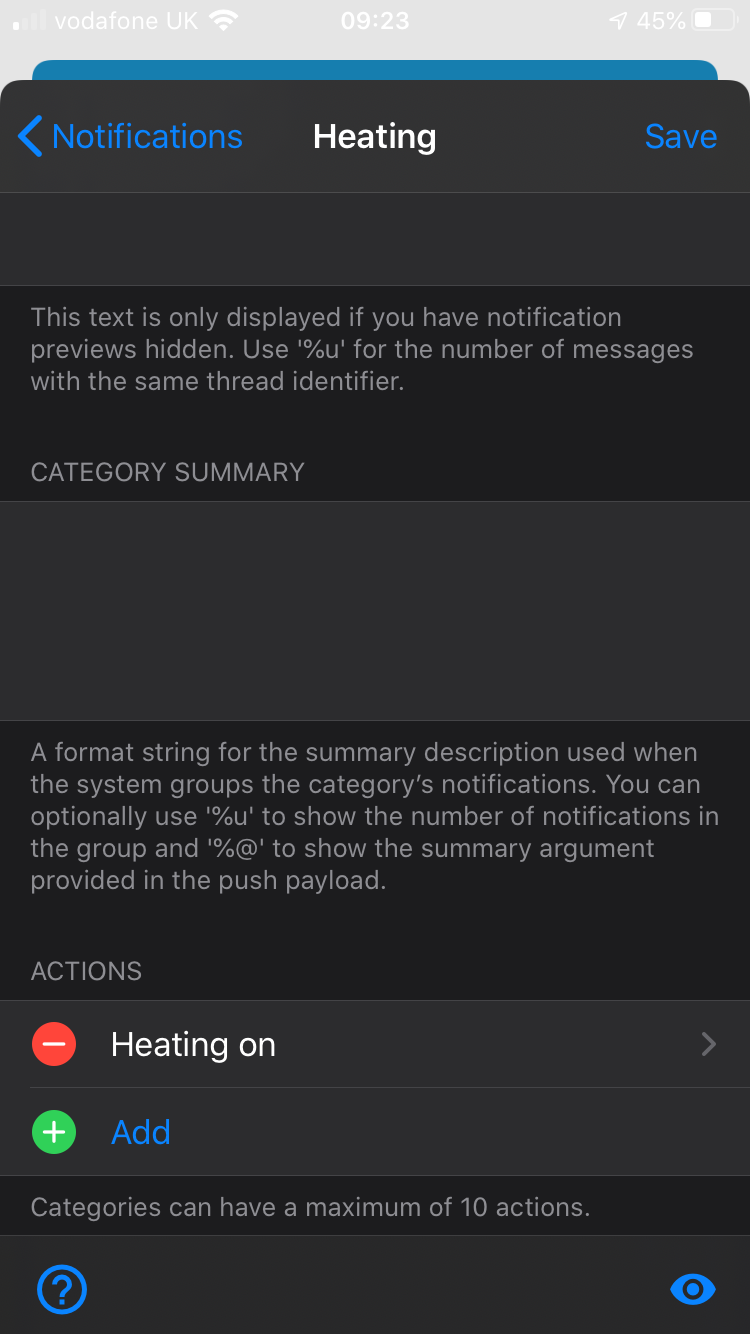Tap the location arrow status icon
The image size is (750, 1334).
click(617, 18)
